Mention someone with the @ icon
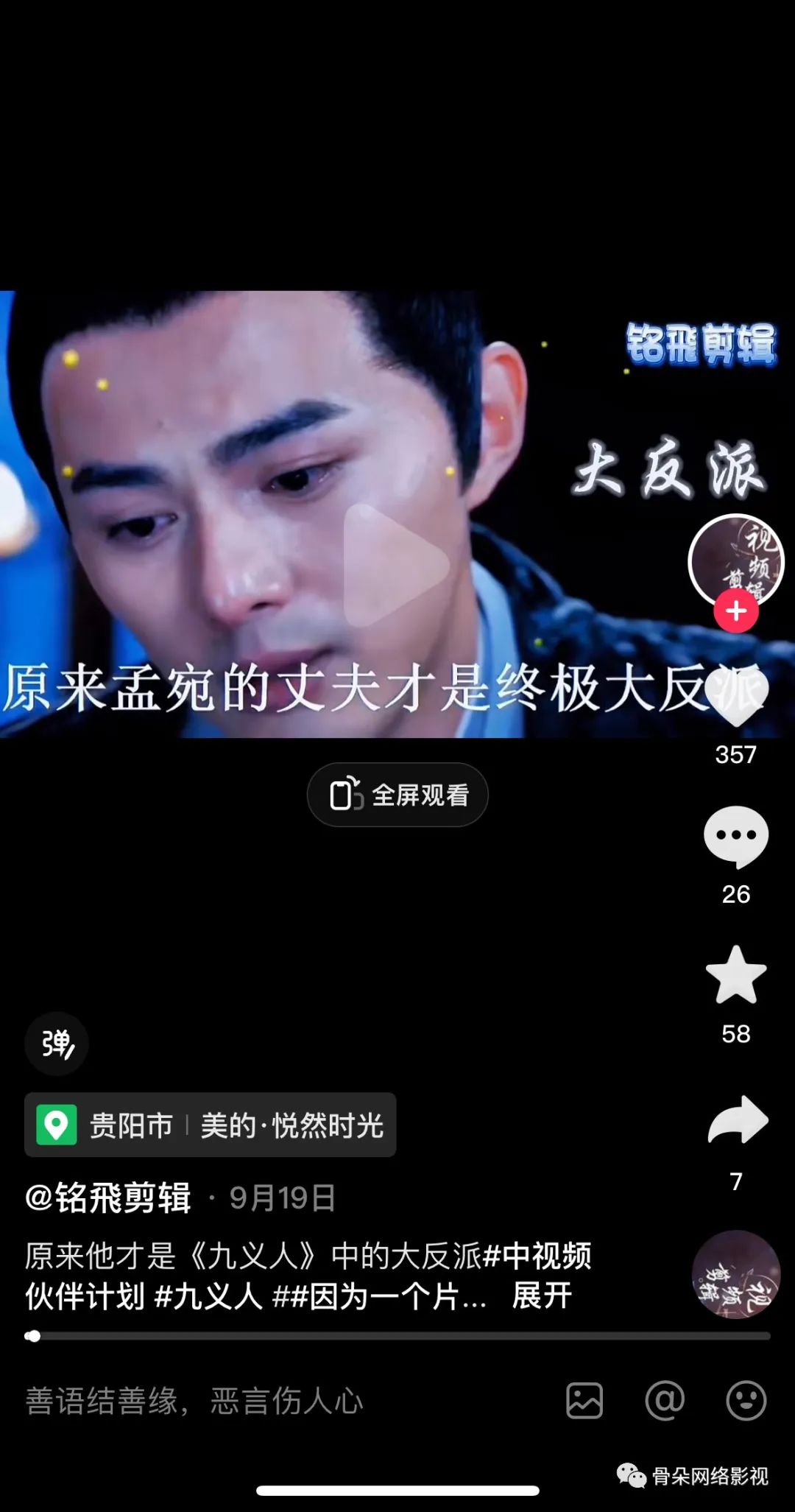The image size is (795, 1512). point(665,1401)
